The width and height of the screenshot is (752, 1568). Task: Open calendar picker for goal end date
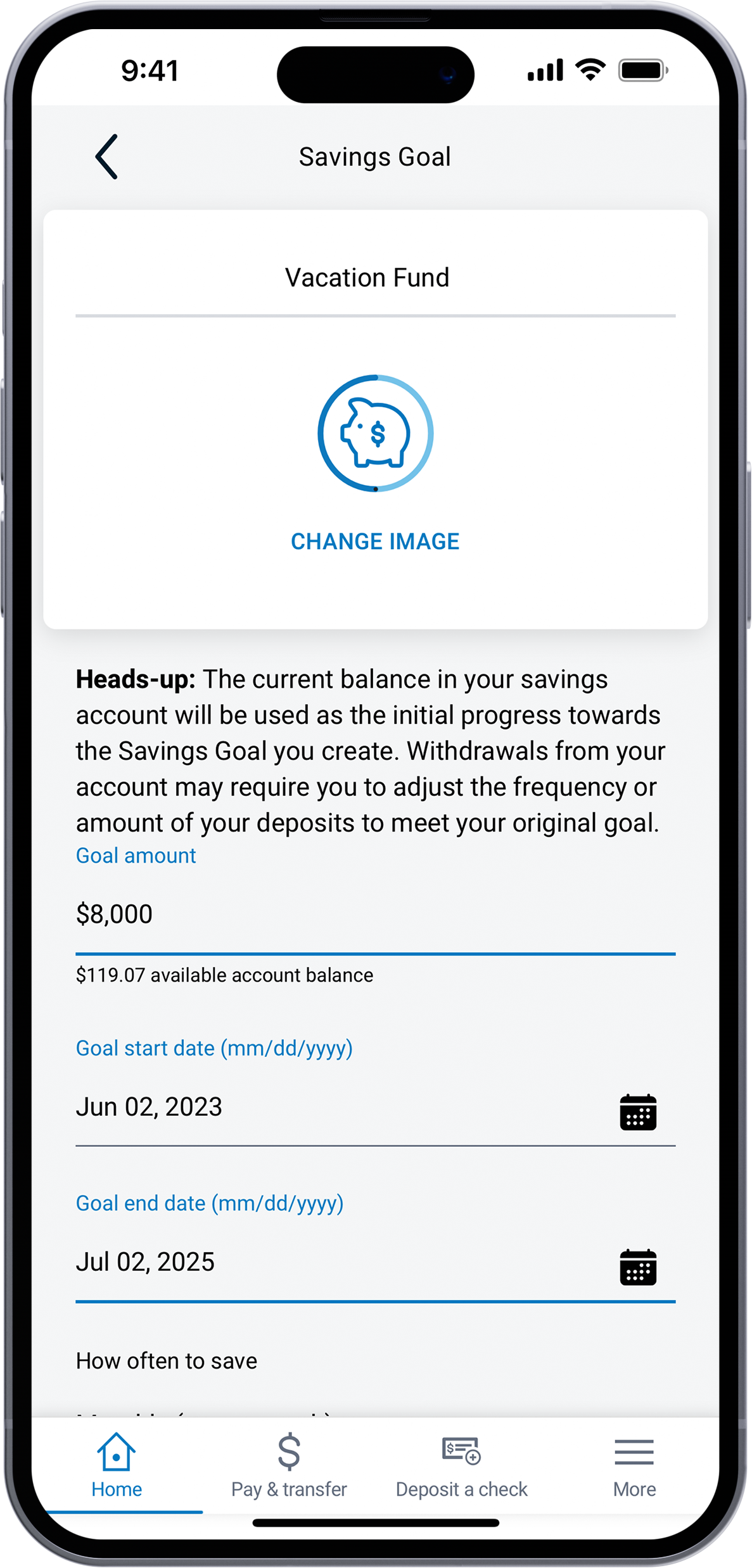click(637, 1267)
